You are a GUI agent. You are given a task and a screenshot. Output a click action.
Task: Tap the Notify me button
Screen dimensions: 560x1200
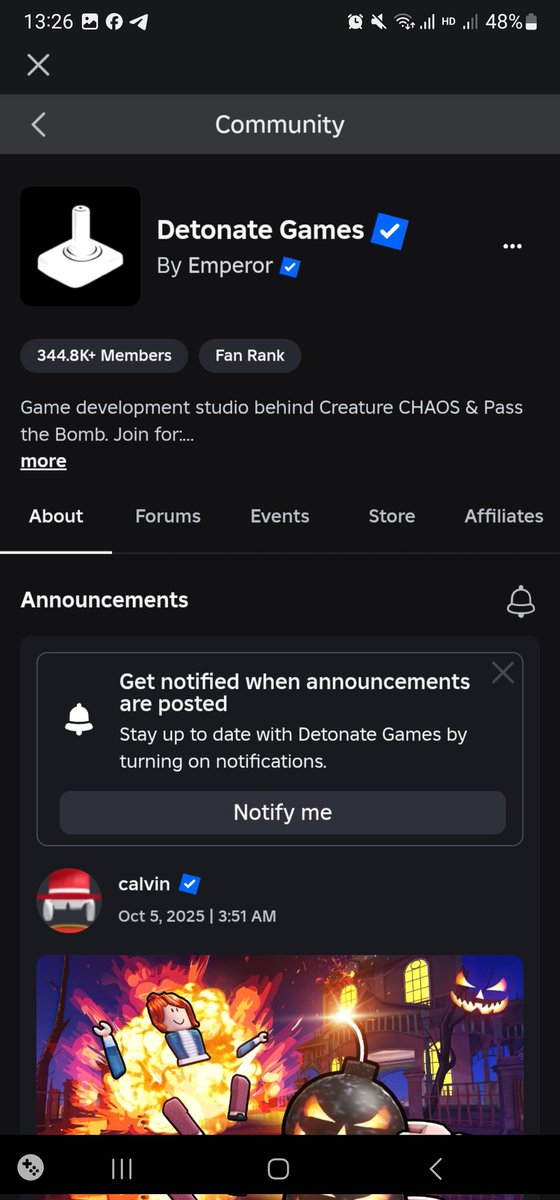coord(283,812)
